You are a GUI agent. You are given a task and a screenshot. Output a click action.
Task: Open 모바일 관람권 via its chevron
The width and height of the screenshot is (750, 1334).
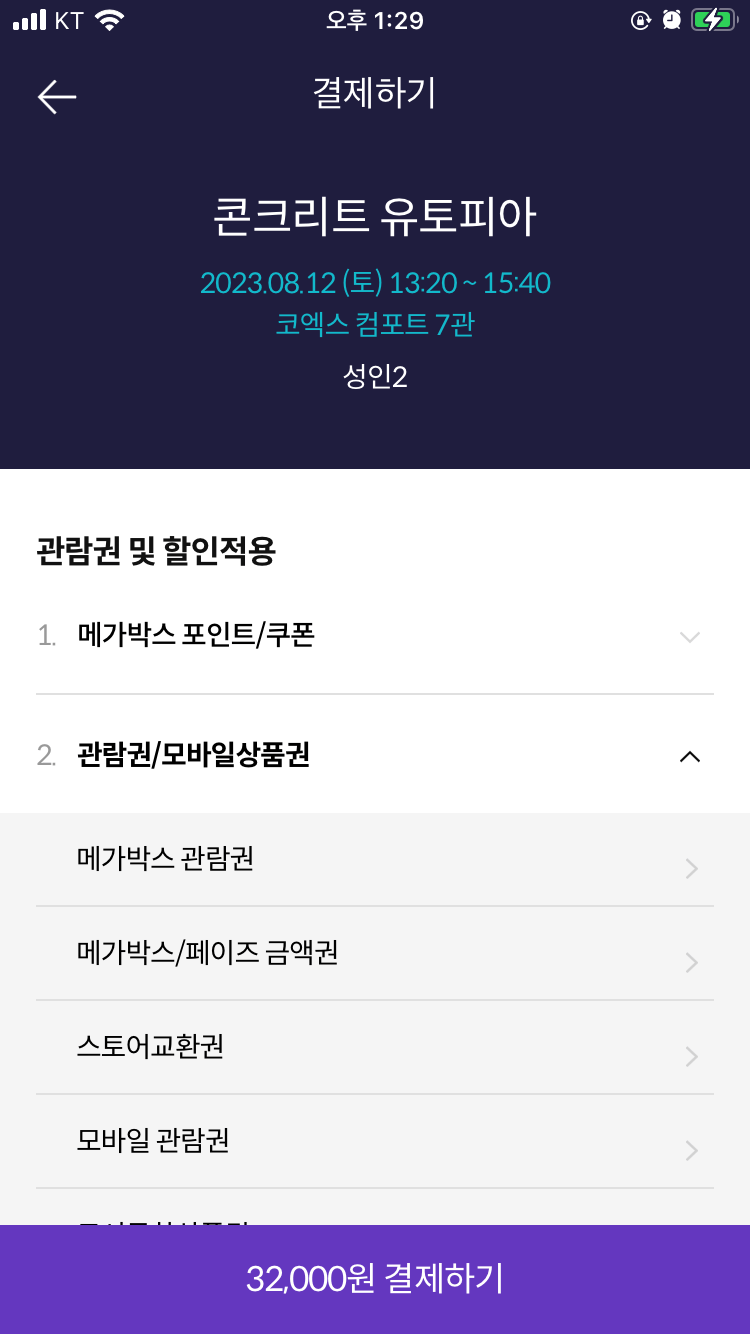[x=690, y=1150]
